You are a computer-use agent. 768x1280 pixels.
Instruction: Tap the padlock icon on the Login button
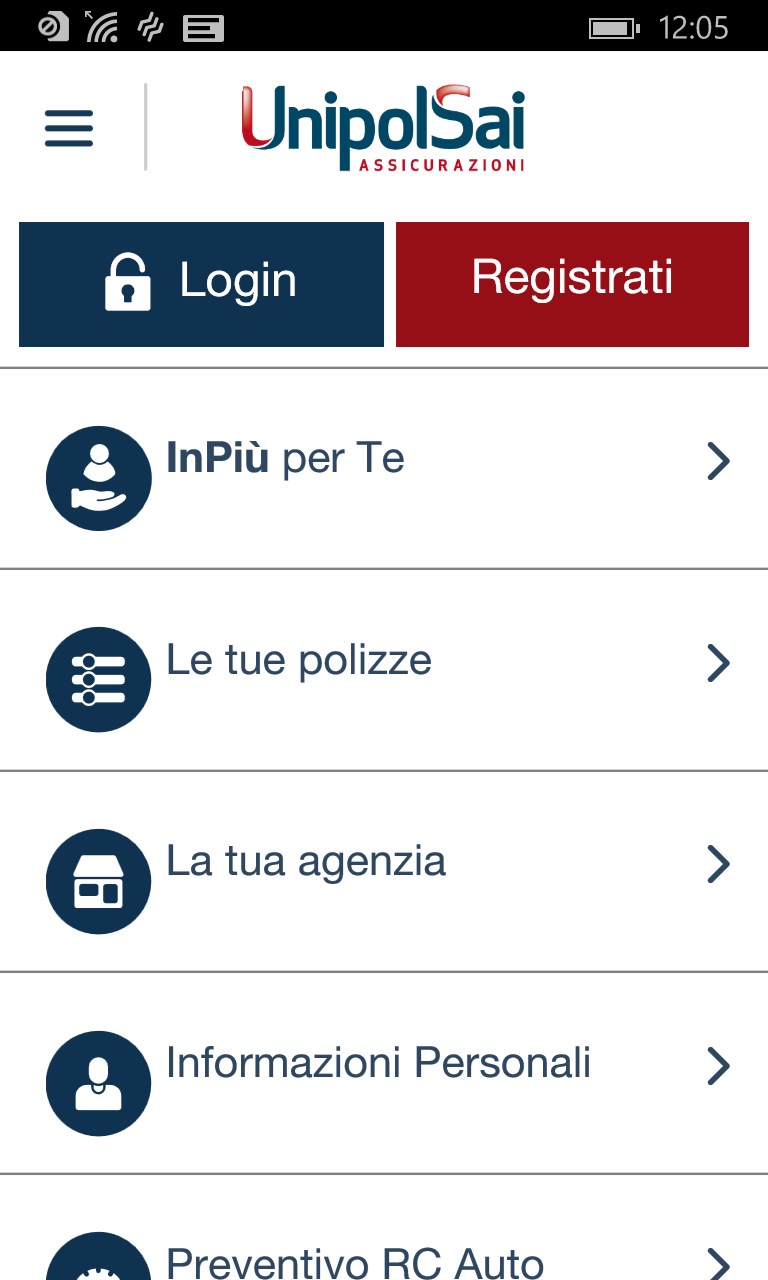point(126,282)
